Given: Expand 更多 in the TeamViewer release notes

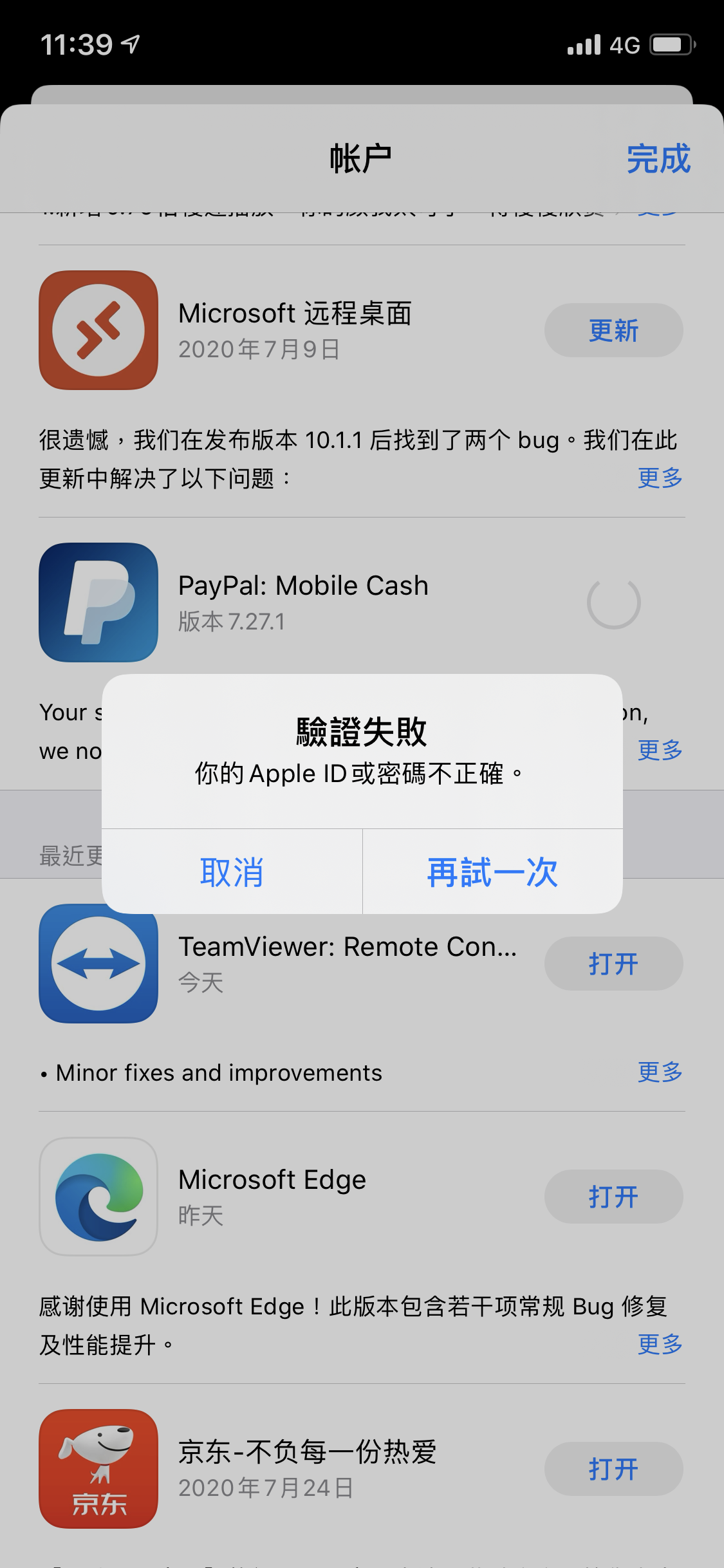Looking at the screenshot, I should point(660,1072).
